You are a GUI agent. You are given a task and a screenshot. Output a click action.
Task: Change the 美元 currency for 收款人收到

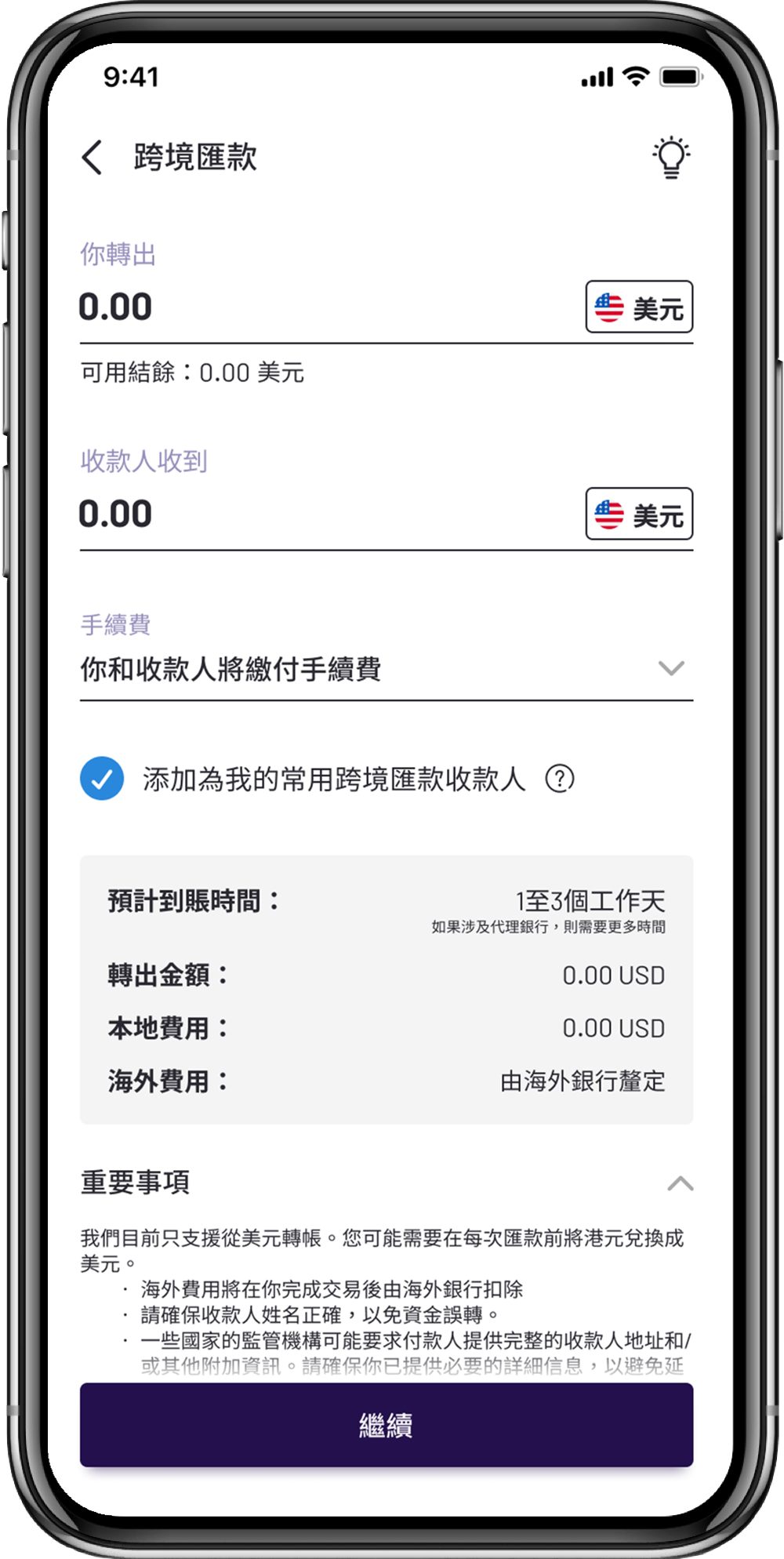tap(639, 514)
